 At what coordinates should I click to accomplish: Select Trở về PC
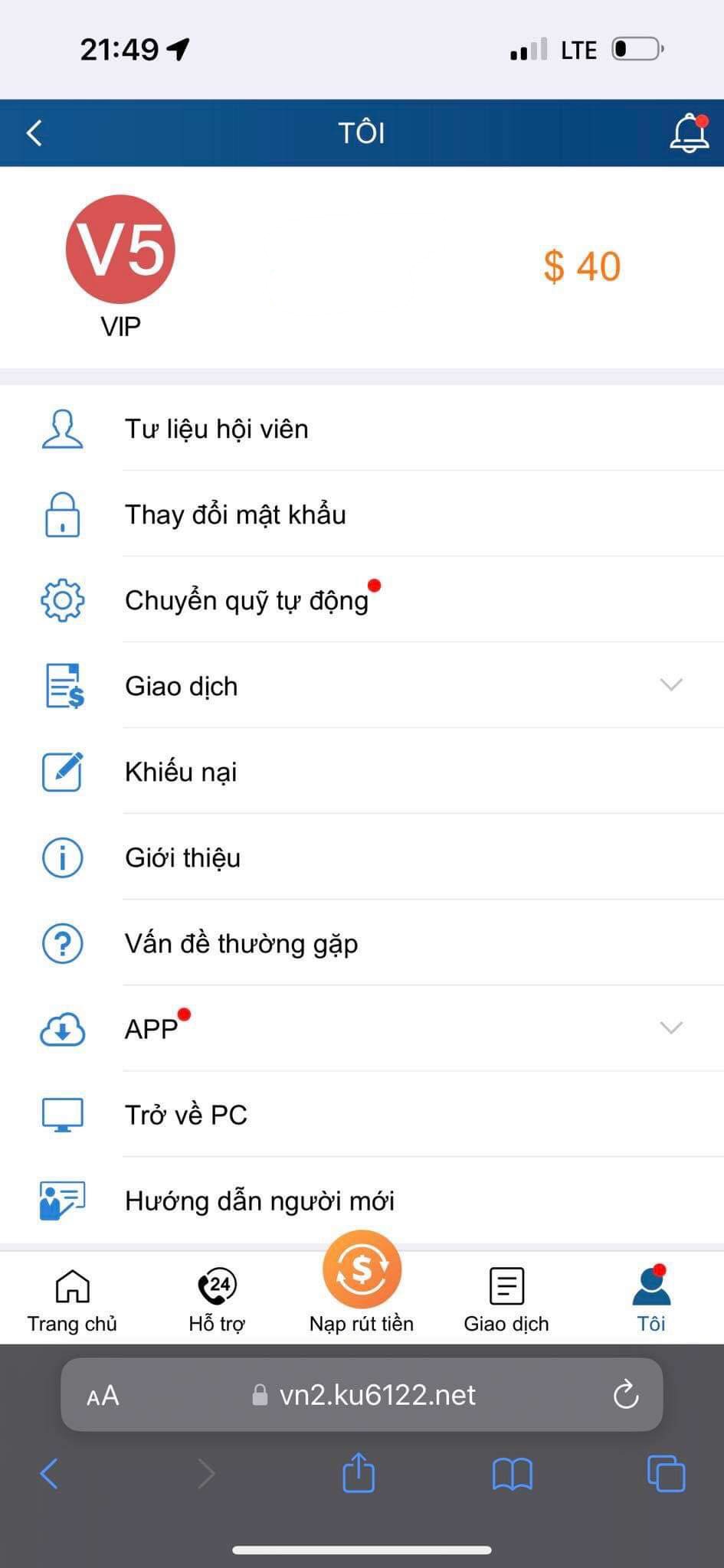click(186, 1115)
